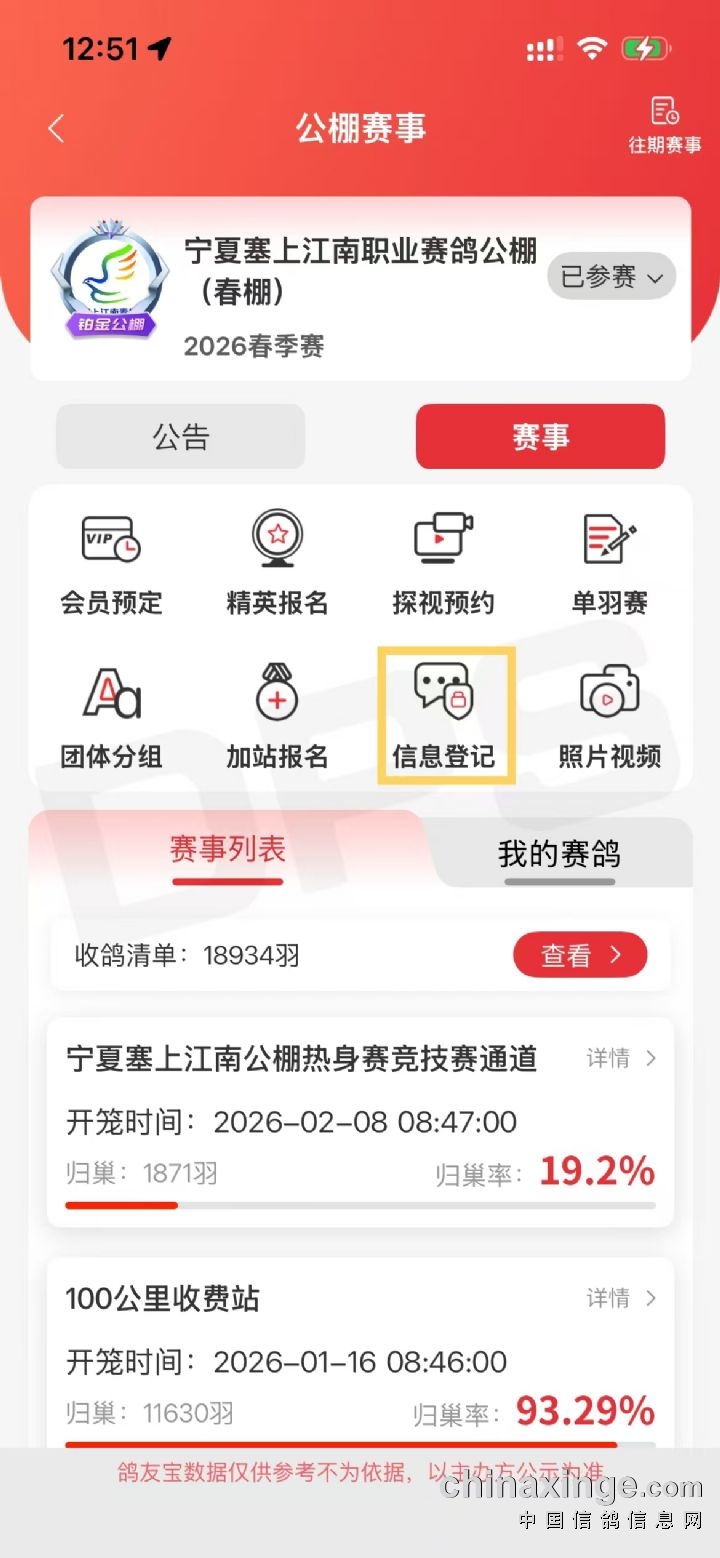Expand the 已参赛 dropdown
Screen dimensions: 720x1558
point(611,277)
